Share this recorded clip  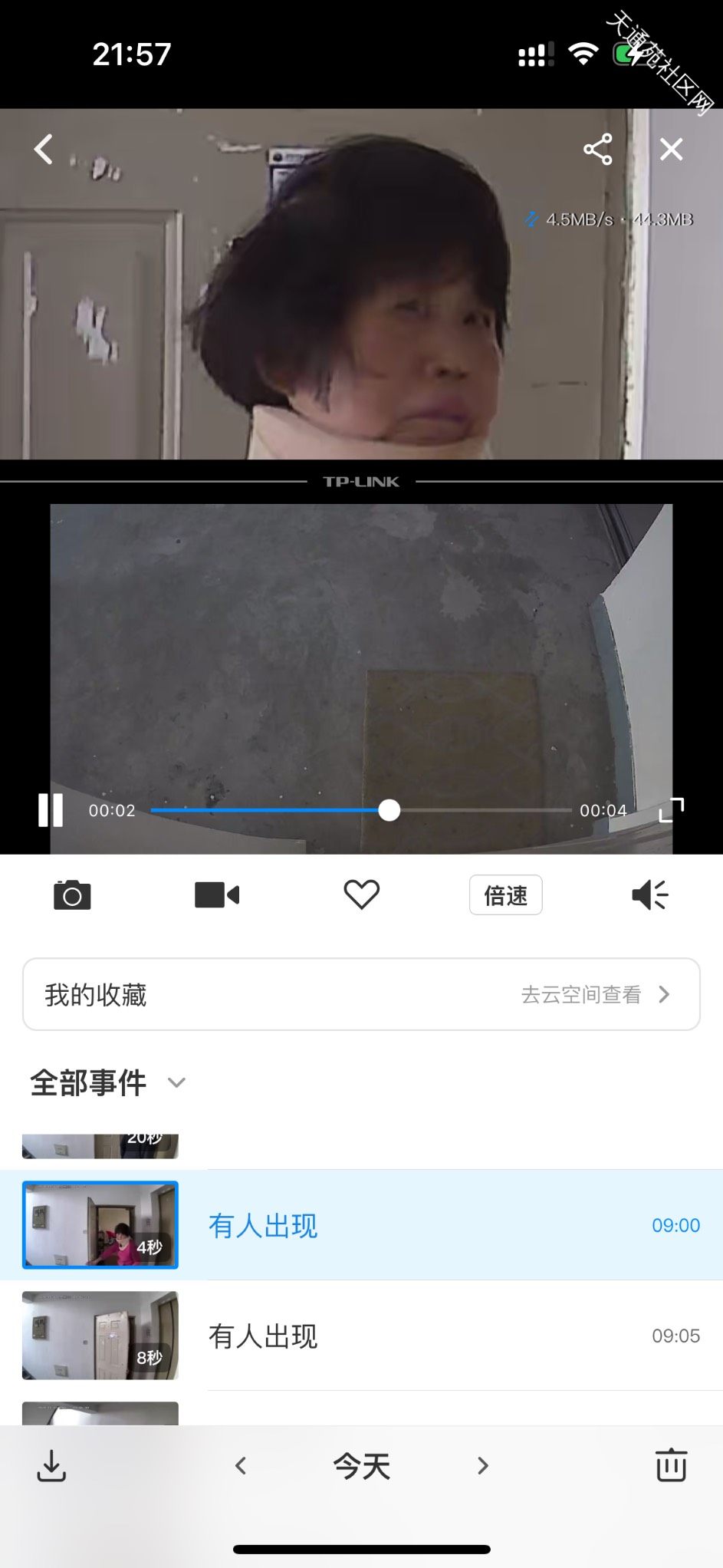(x=598, y=149)
